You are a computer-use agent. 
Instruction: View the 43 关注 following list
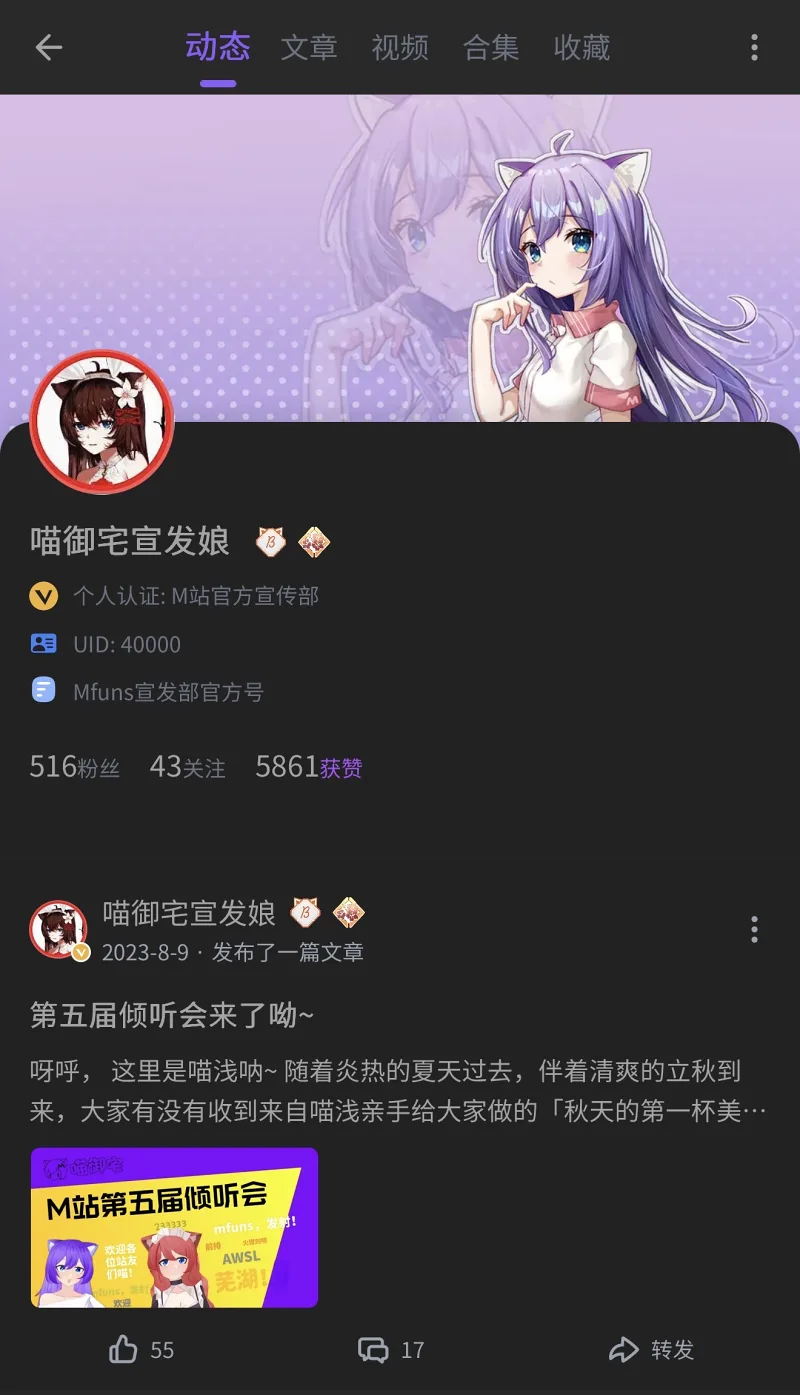tap(187, 767)
